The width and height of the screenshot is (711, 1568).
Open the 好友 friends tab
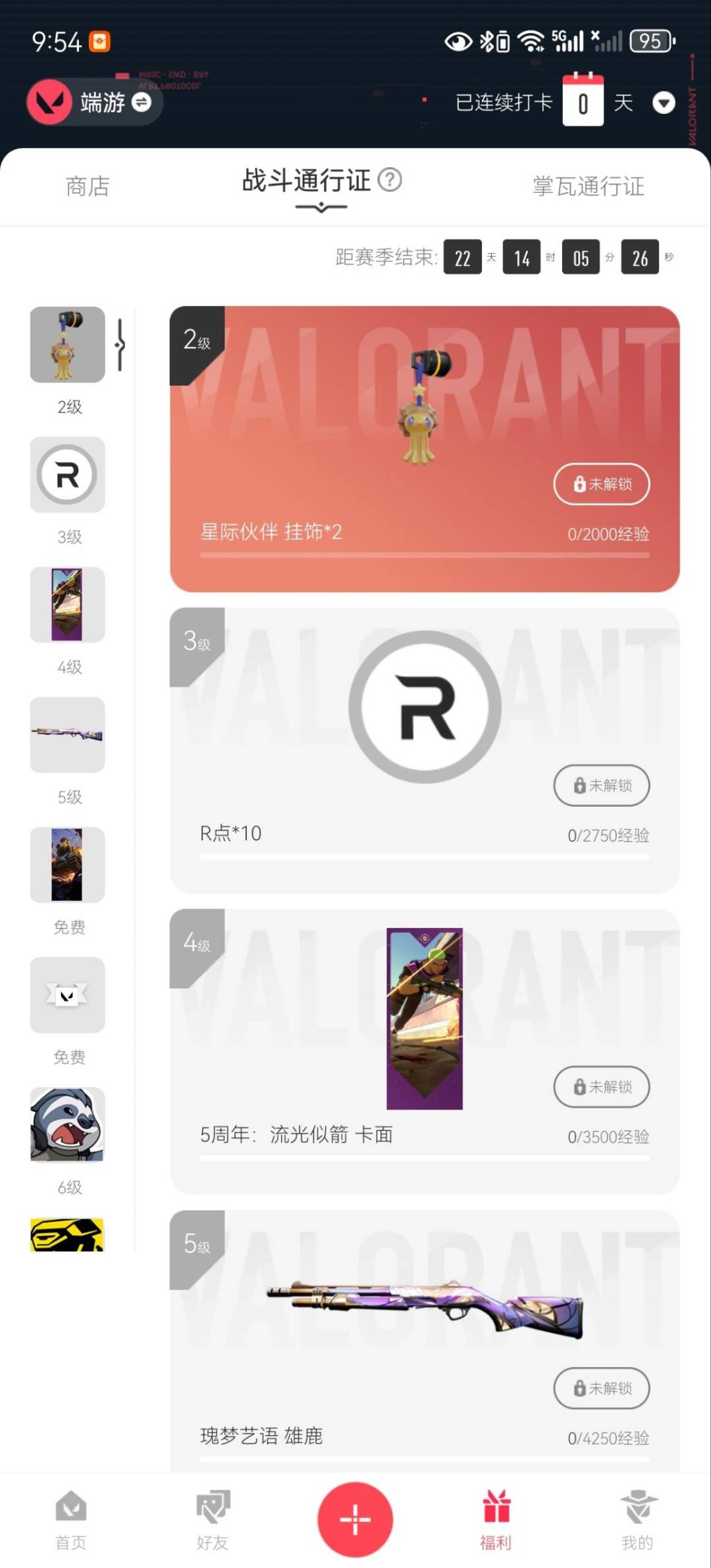pyautogui.click(x=213, y=1519)
